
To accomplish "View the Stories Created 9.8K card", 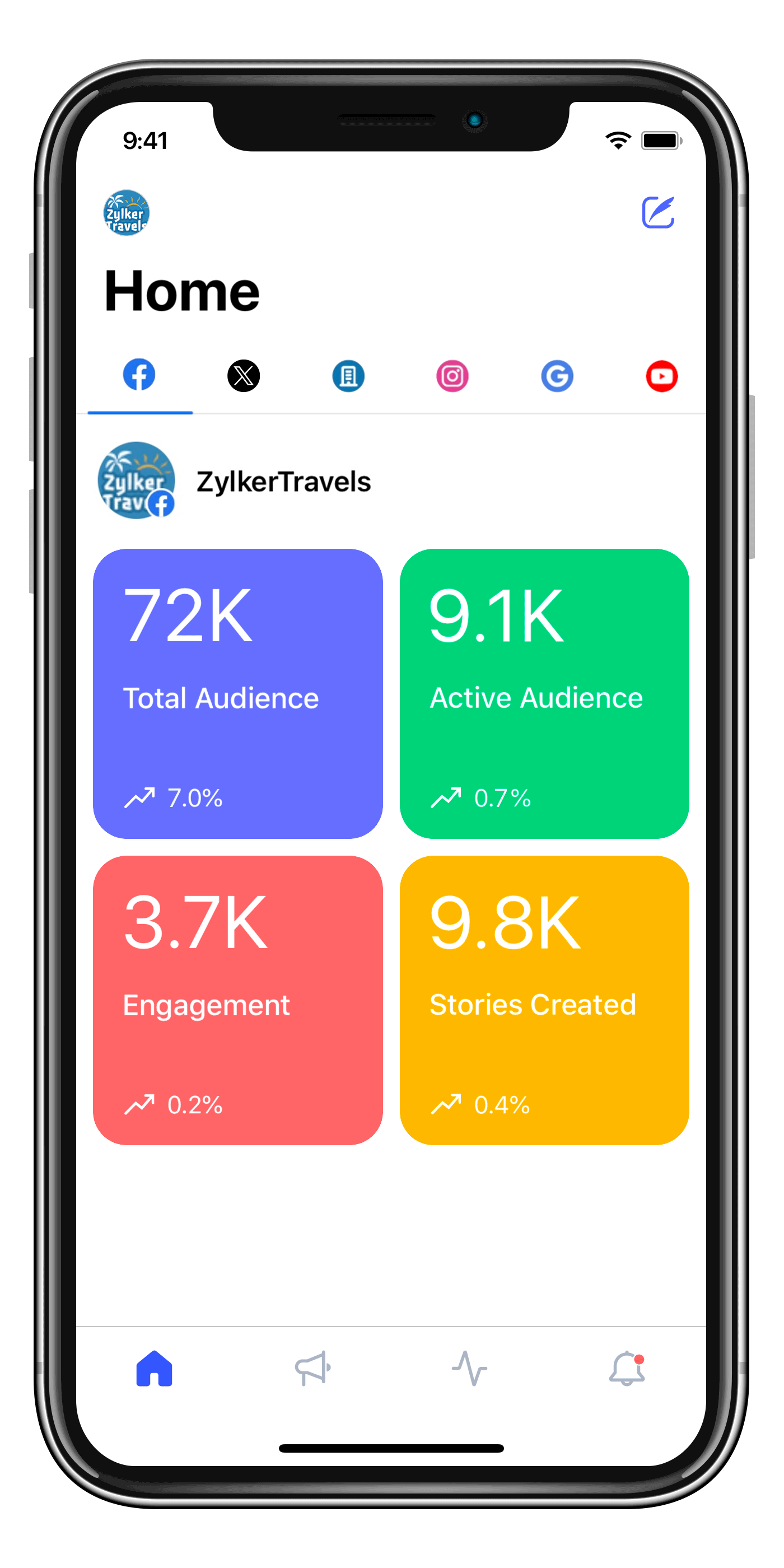I will pyautogui.click(x=544, y=1000).
